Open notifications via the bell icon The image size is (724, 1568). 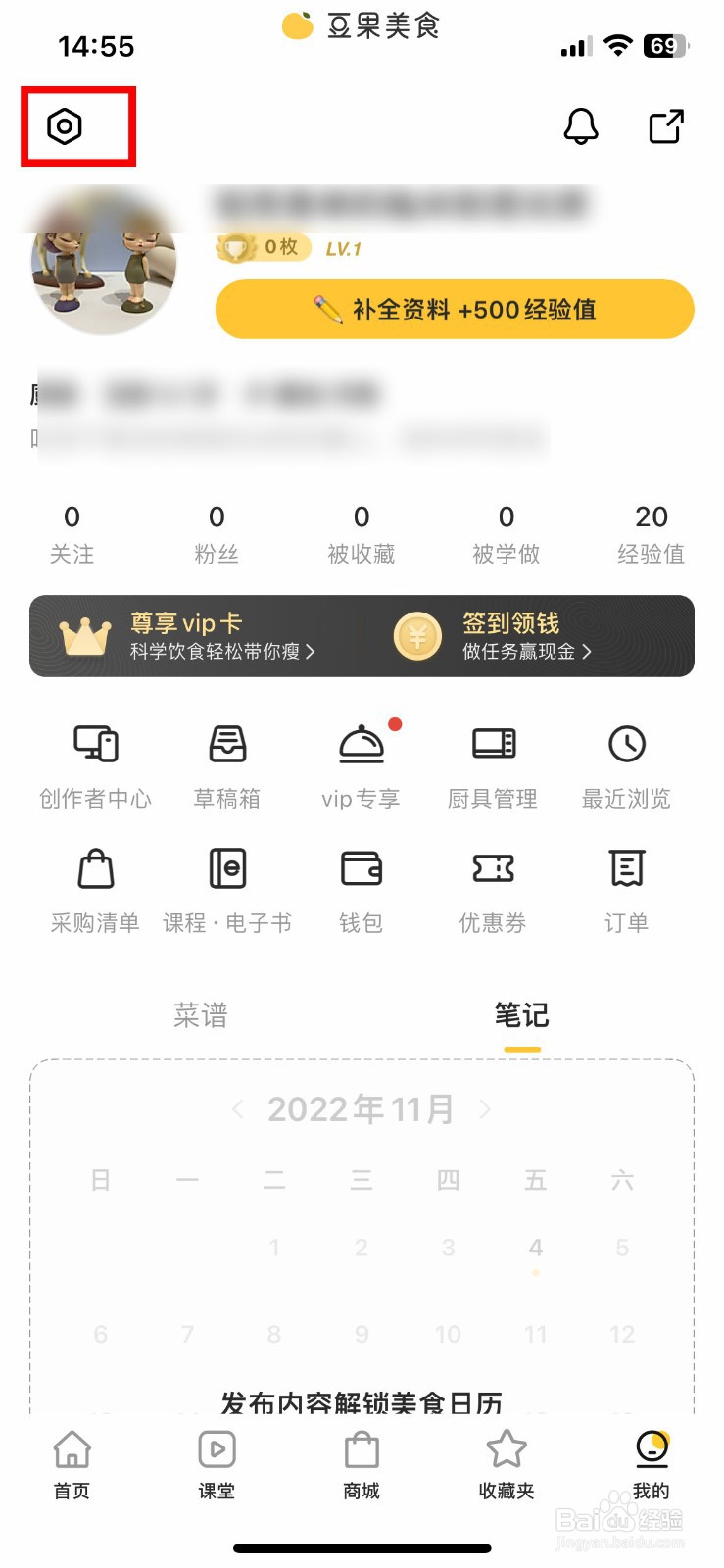click(580, 126)
